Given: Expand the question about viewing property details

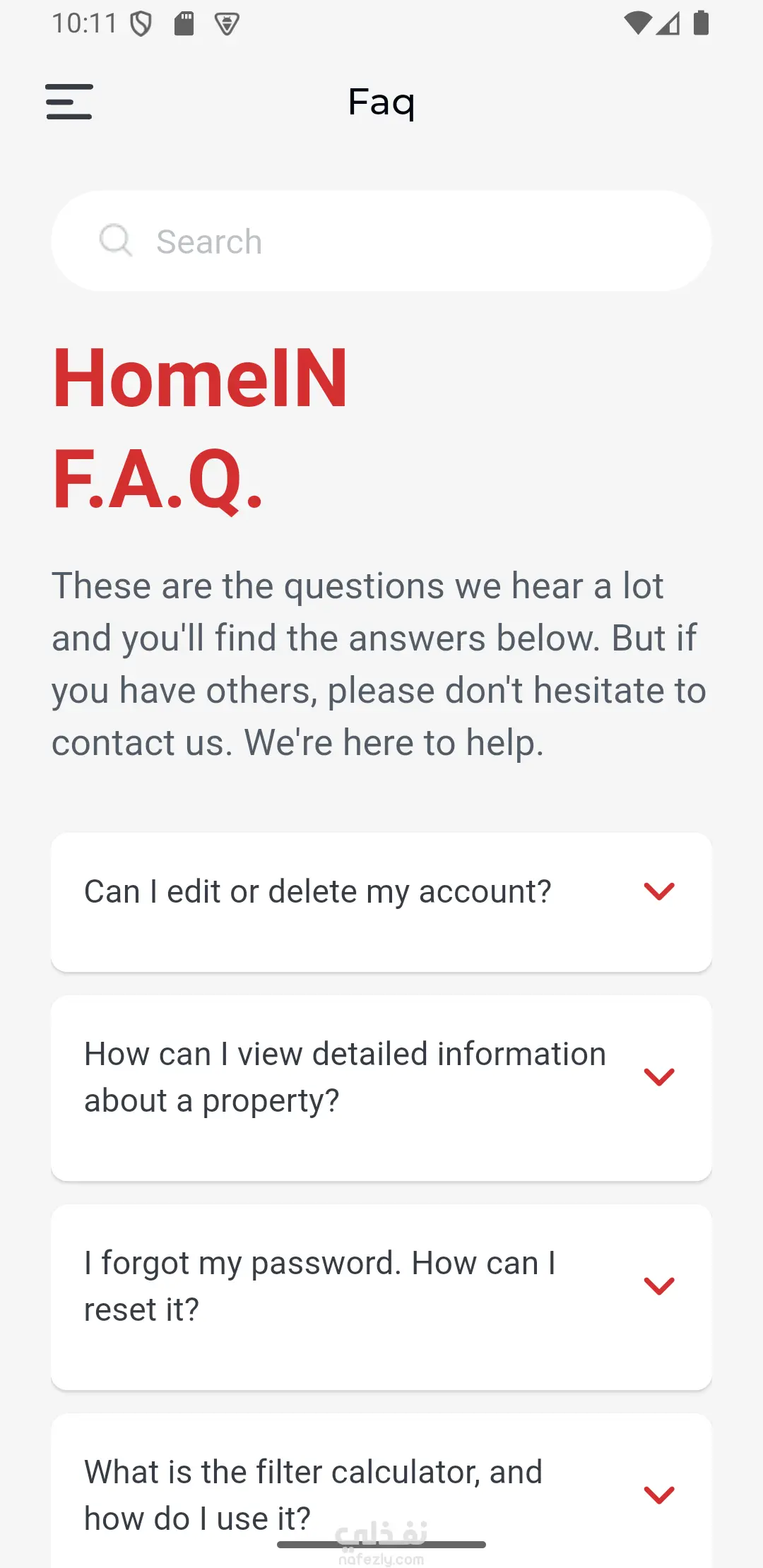Looking at the screenshot, I should pos(658,1076).
